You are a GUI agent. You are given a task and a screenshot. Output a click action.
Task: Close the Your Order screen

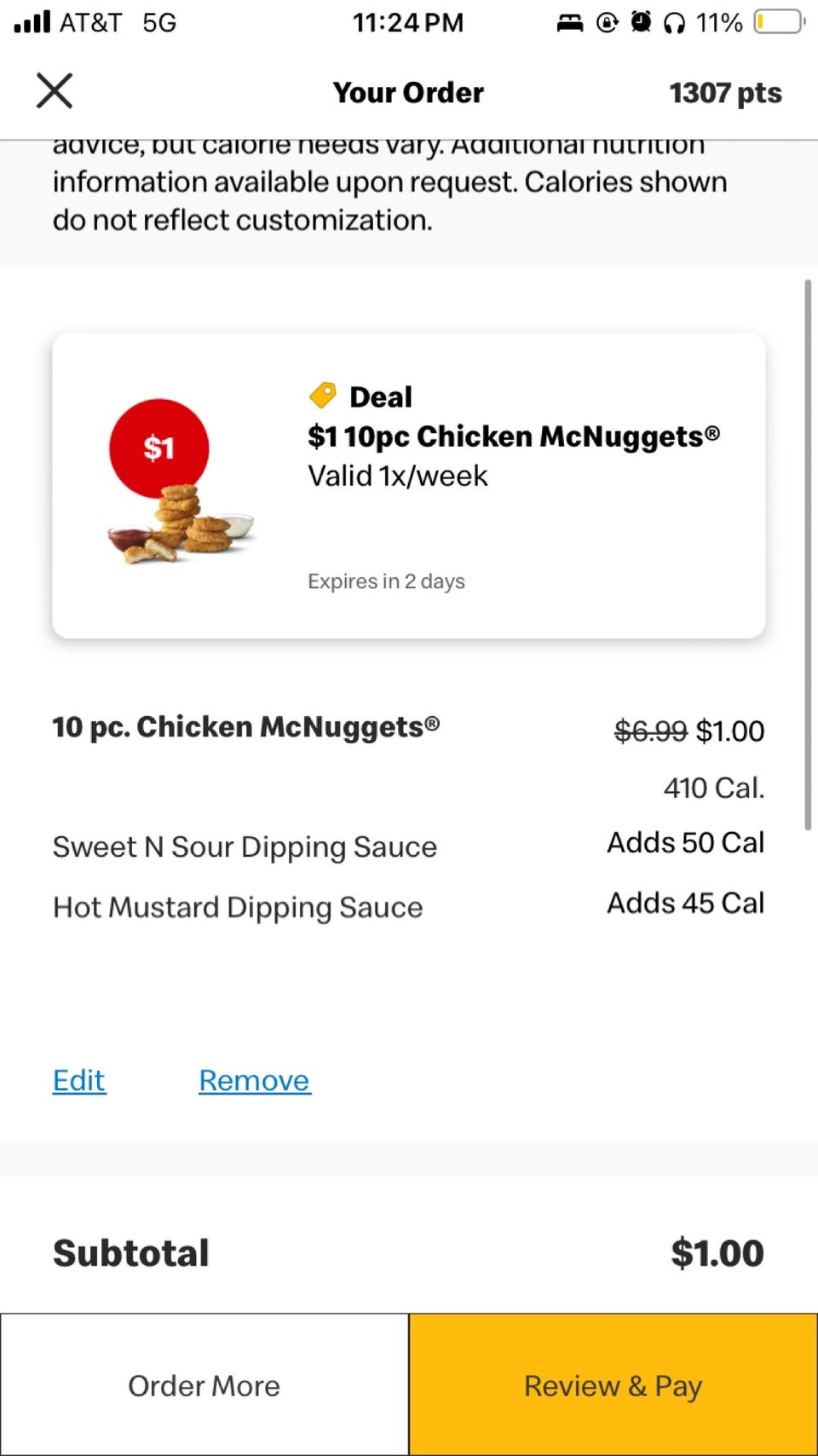pos(55,90)
